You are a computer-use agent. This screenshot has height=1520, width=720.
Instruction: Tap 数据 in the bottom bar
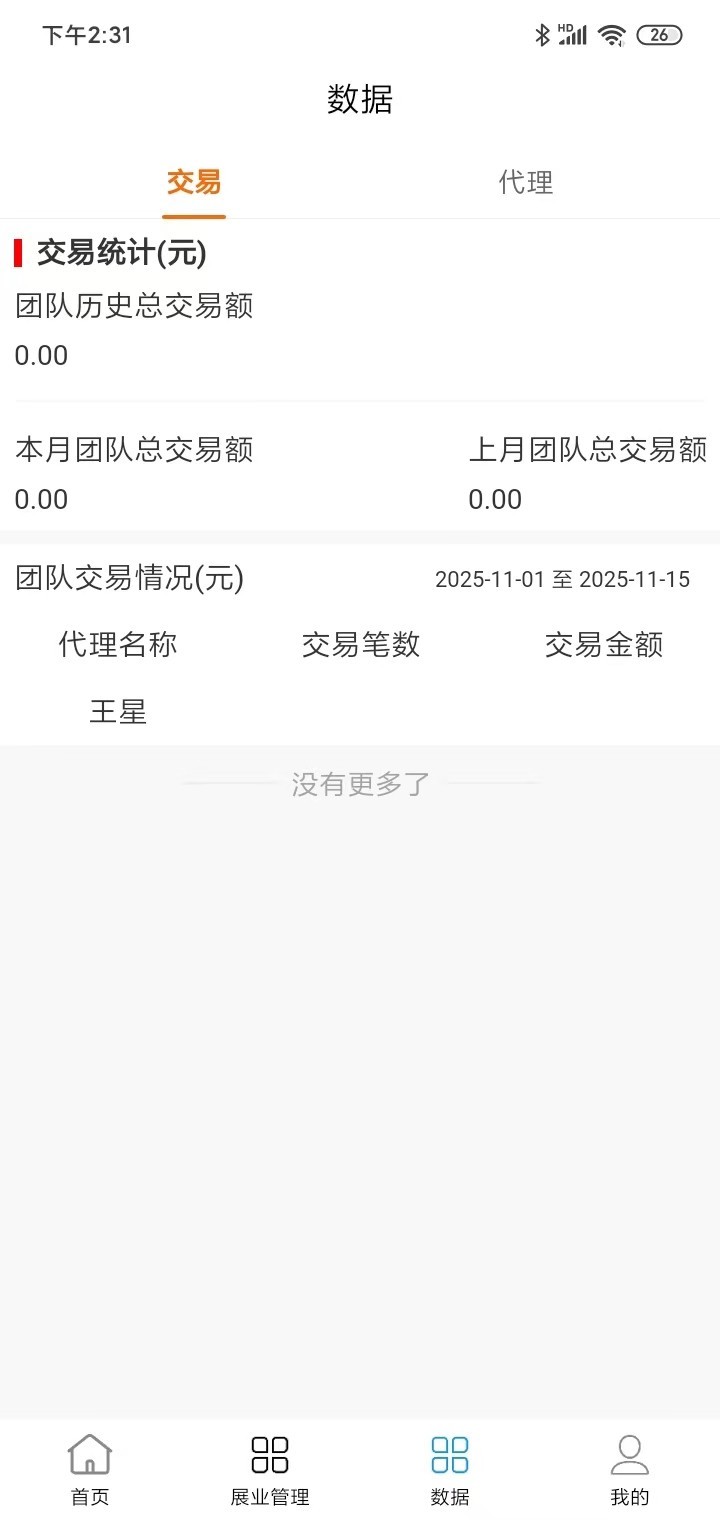[x=450, y=1468]
